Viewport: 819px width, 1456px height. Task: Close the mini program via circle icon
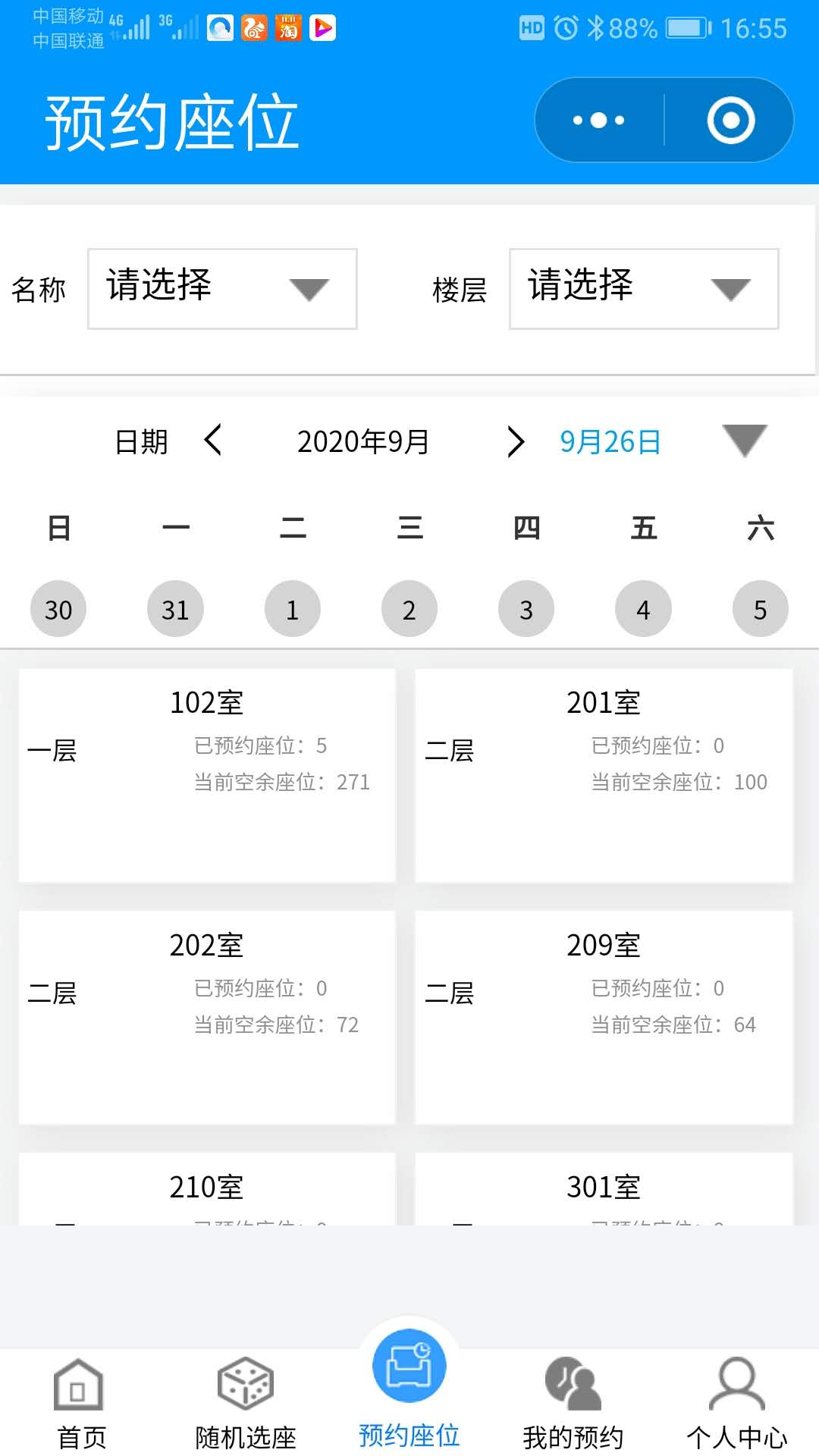coord(730,120)
